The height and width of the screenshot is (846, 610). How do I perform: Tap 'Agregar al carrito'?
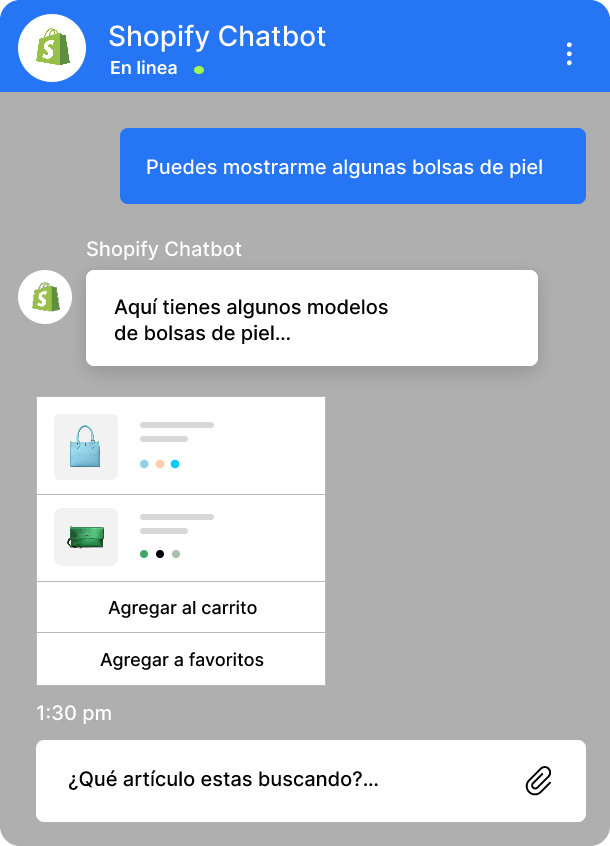tap(182, 607)
